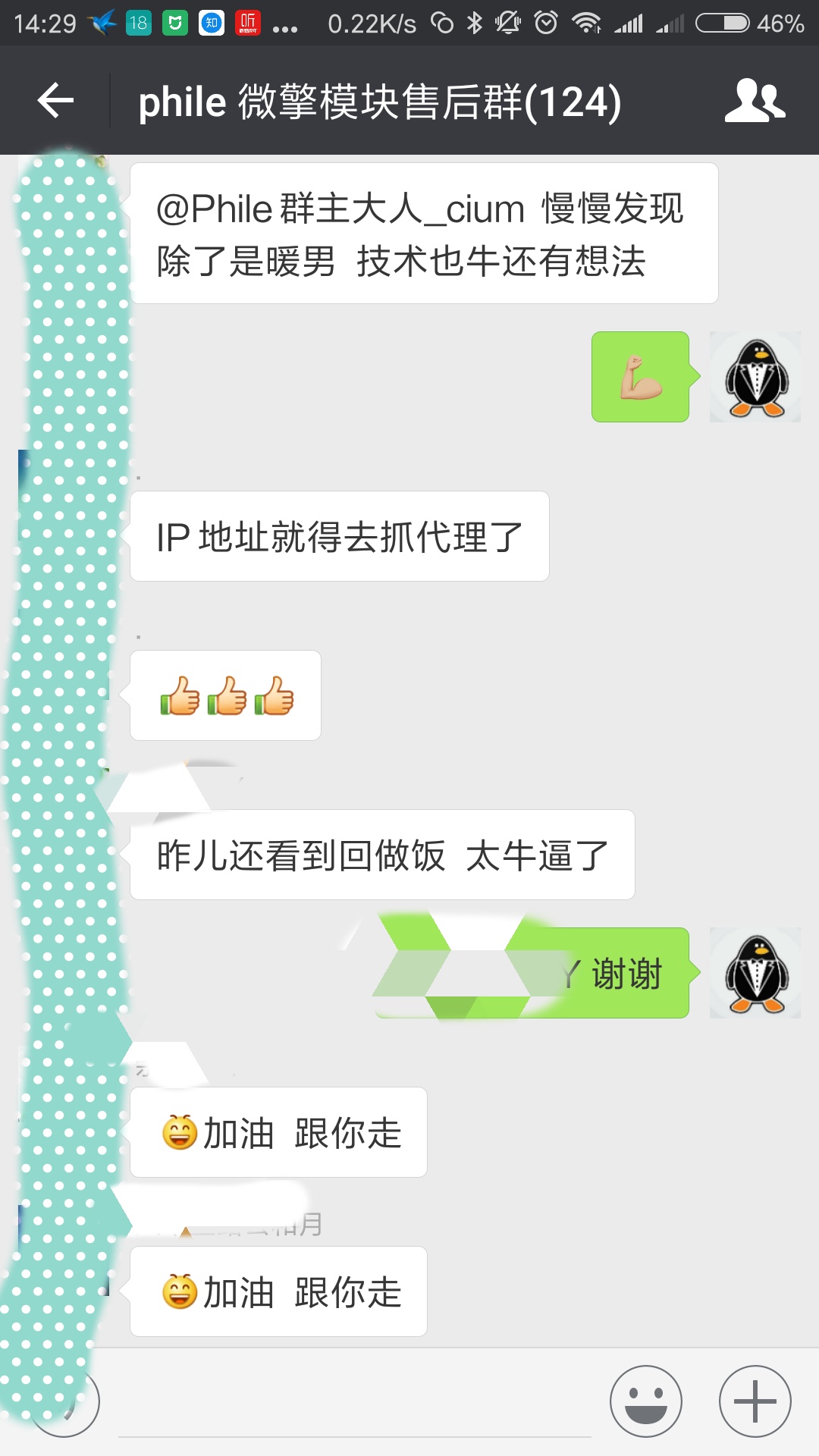The image size is (819, 1456).
Task: Tap the back arrow to leave chat
Action: (55, 101)
